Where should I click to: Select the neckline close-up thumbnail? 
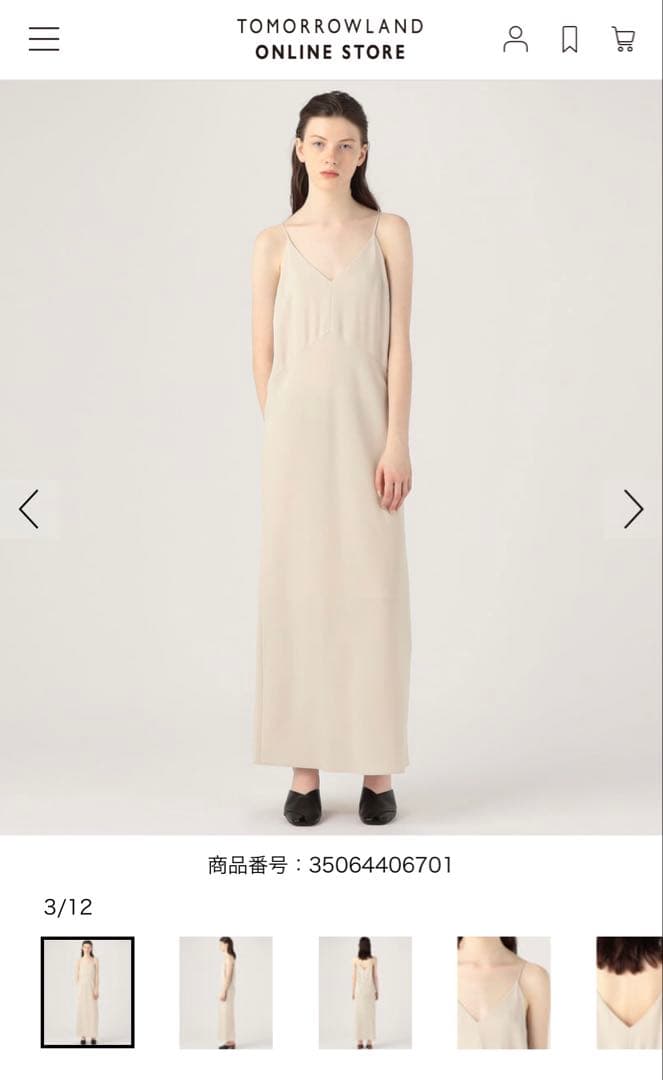click(504, 992)
